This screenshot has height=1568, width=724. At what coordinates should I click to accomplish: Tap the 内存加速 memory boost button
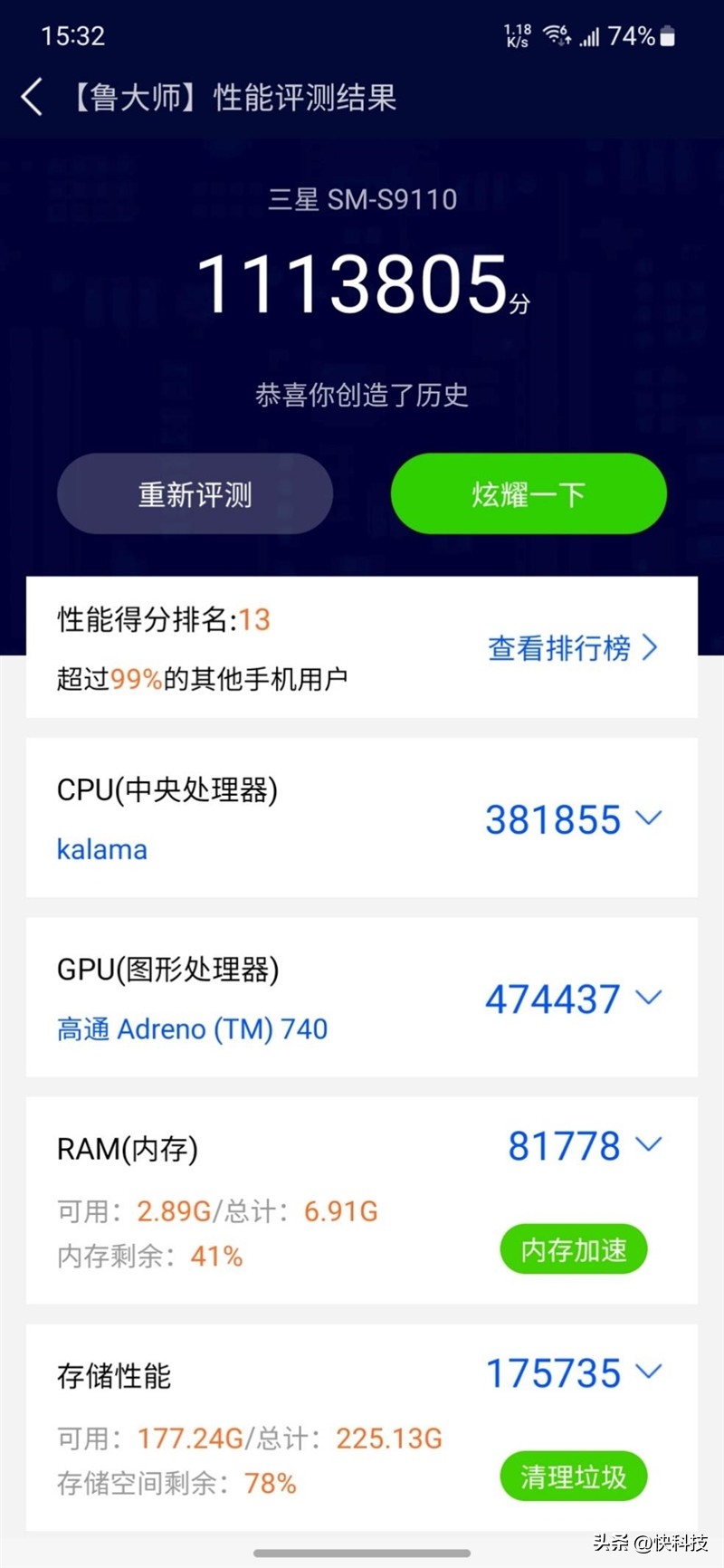574,1249
